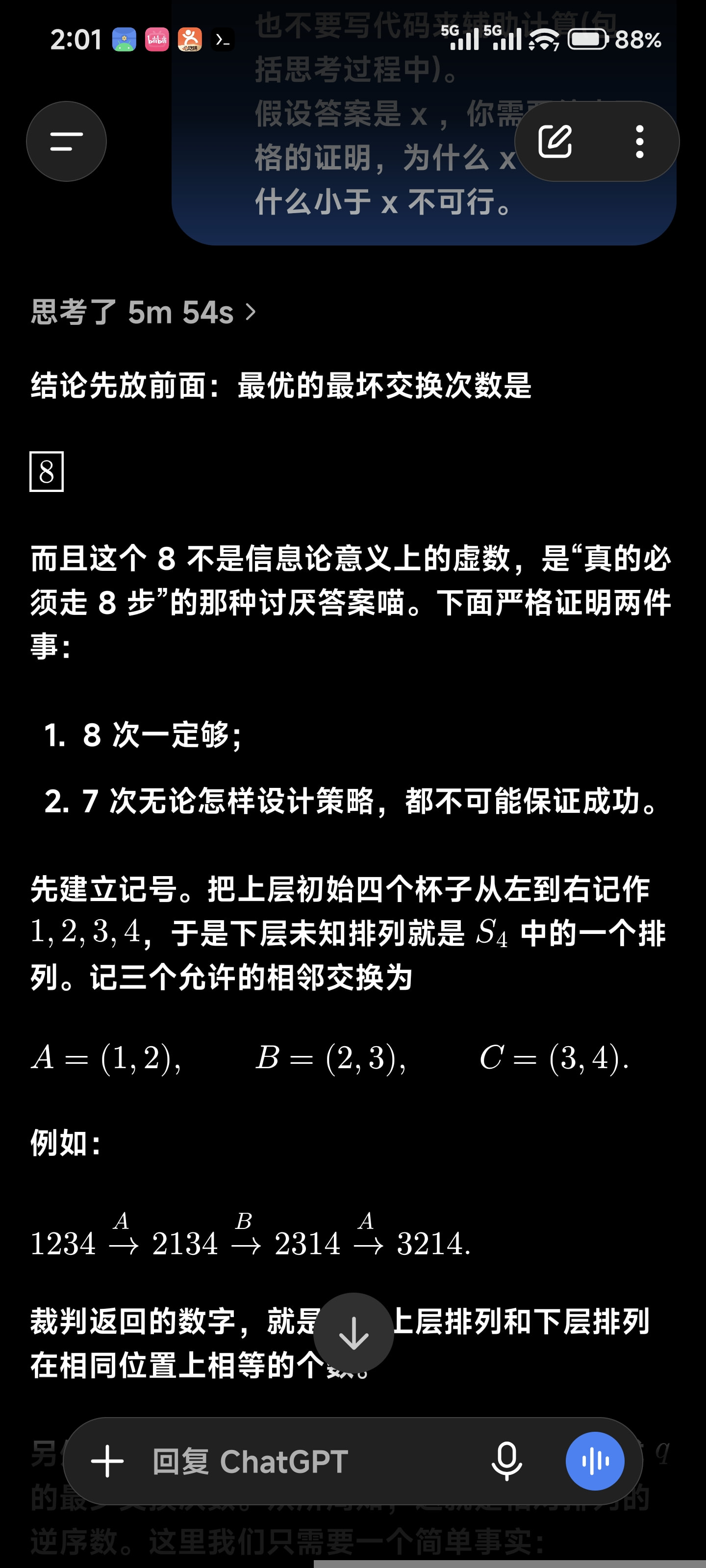Start a new chat with compose icon
Image resolution: width=706 pixels, height=1568 pixels.
(x=555, y=141)
